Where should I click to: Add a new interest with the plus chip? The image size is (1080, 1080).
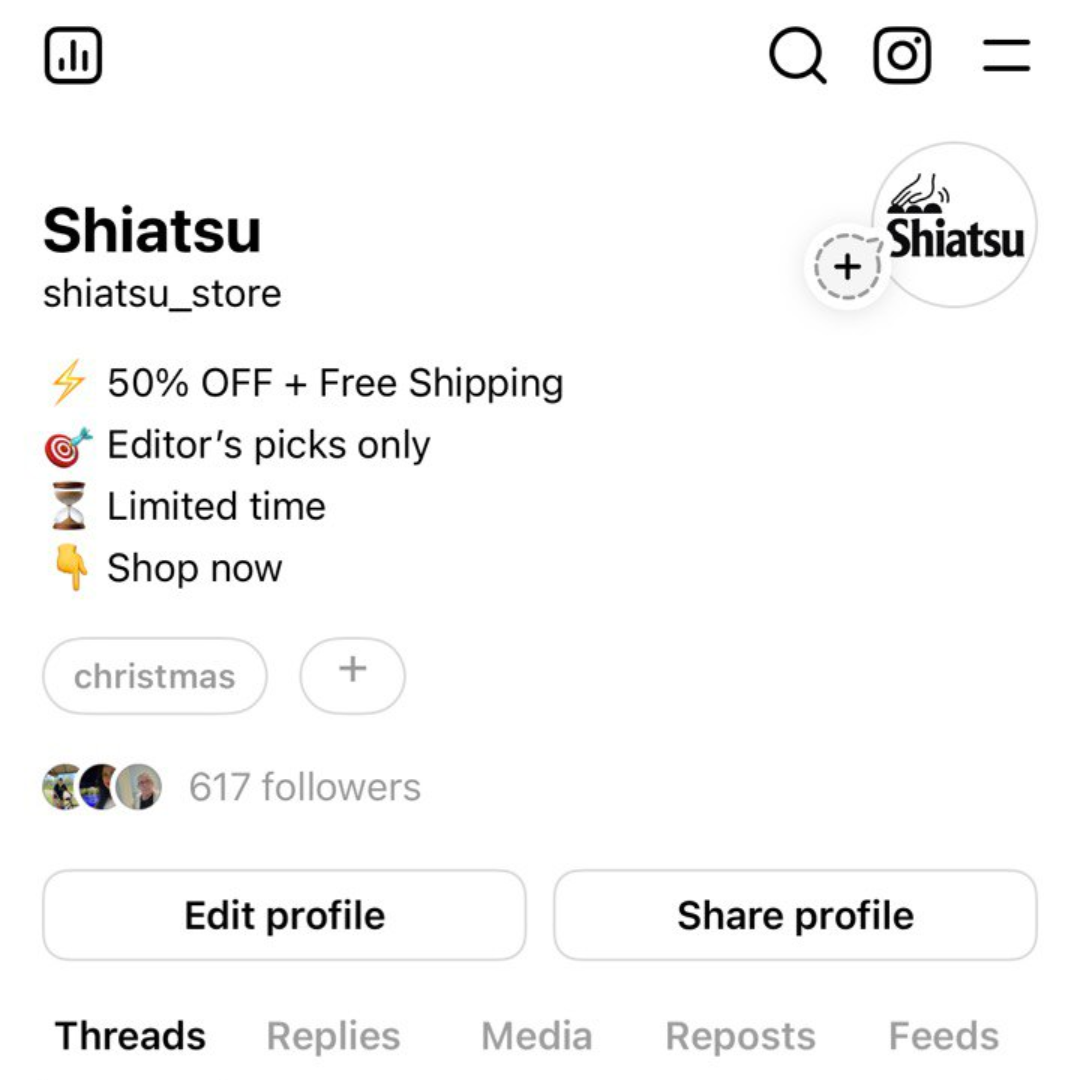point(352,674)
